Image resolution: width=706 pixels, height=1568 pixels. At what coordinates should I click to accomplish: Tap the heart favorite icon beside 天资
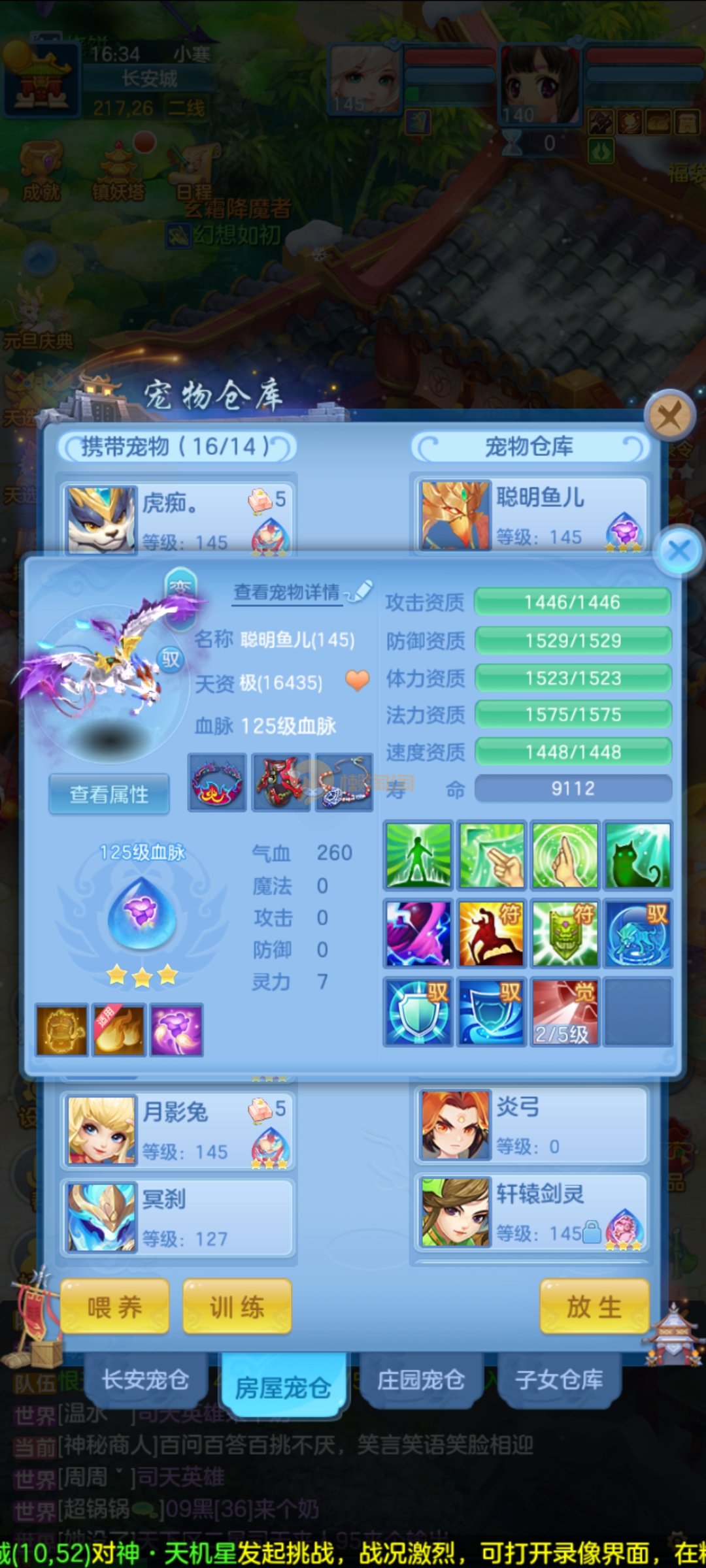tap(358, 681)
